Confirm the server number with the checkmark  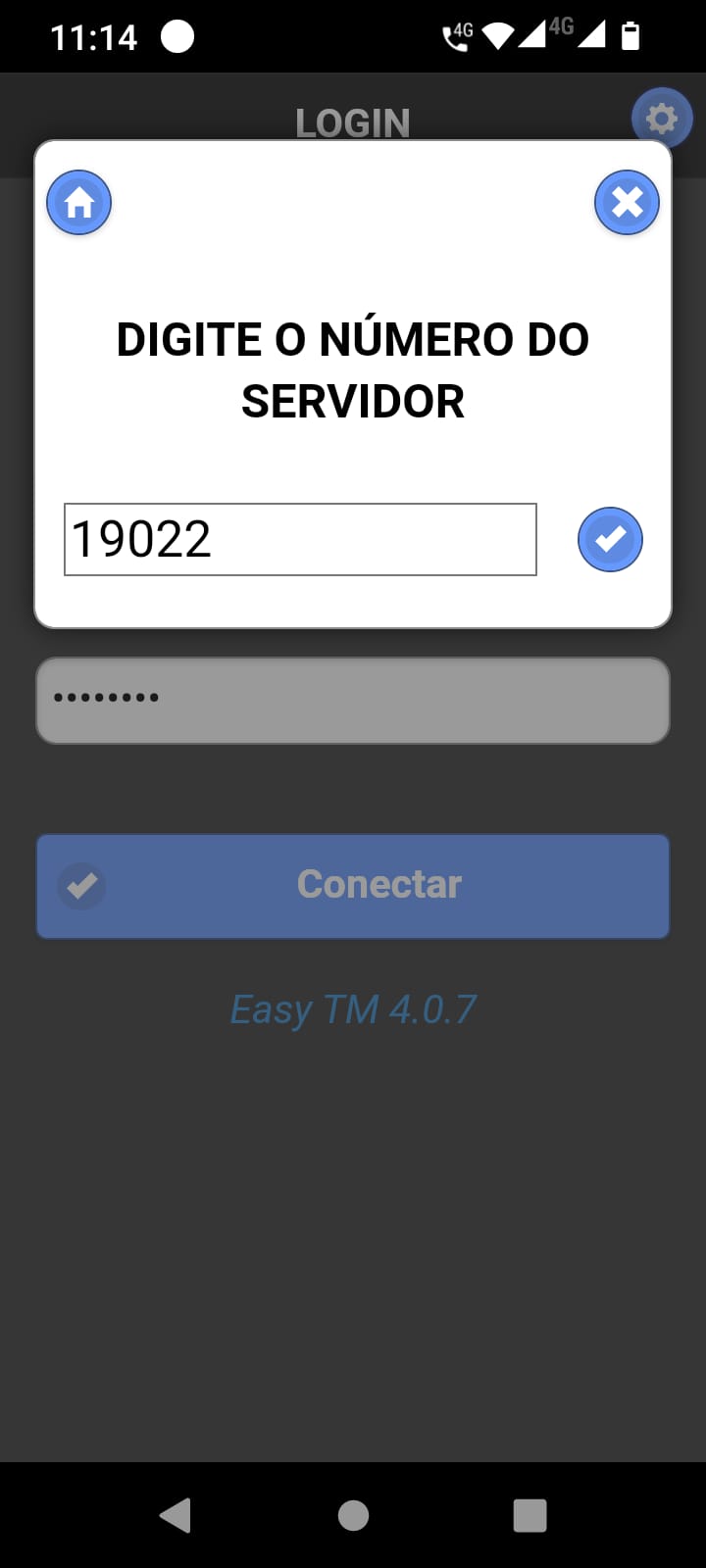pos(610,539)
